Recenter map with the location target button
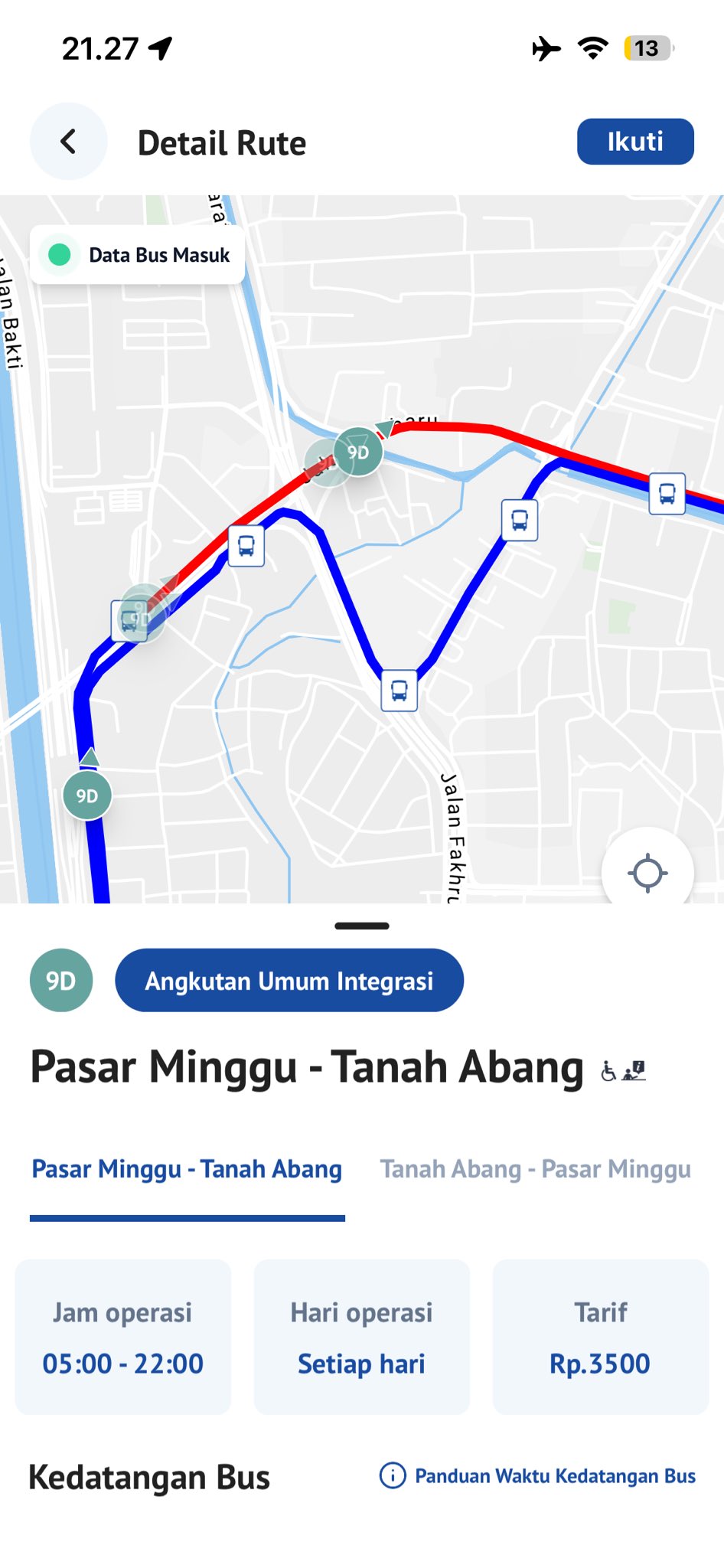 point(647,872)
